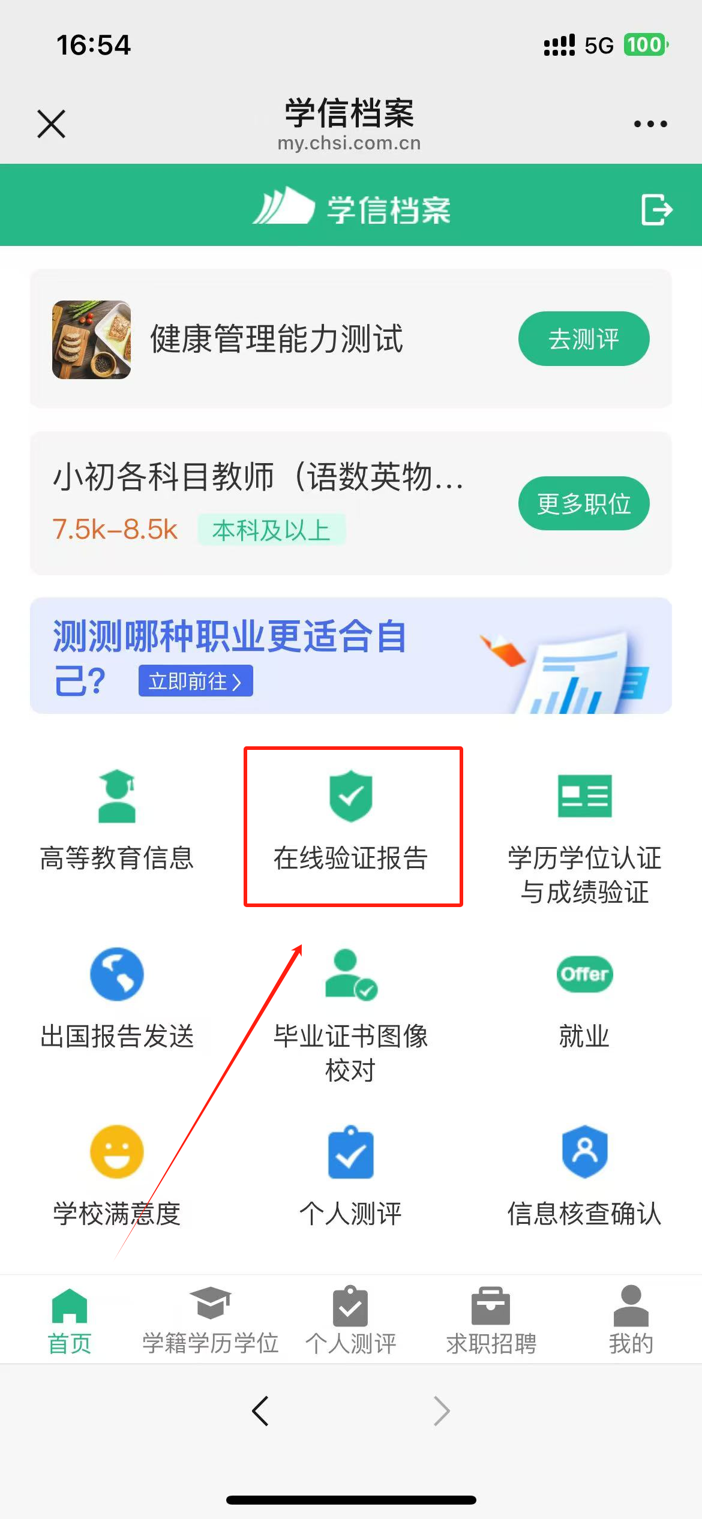The width and height of the screenshot is (702, 1519).
Task: Open 信息核查确认
Action: click(584, 1175)
